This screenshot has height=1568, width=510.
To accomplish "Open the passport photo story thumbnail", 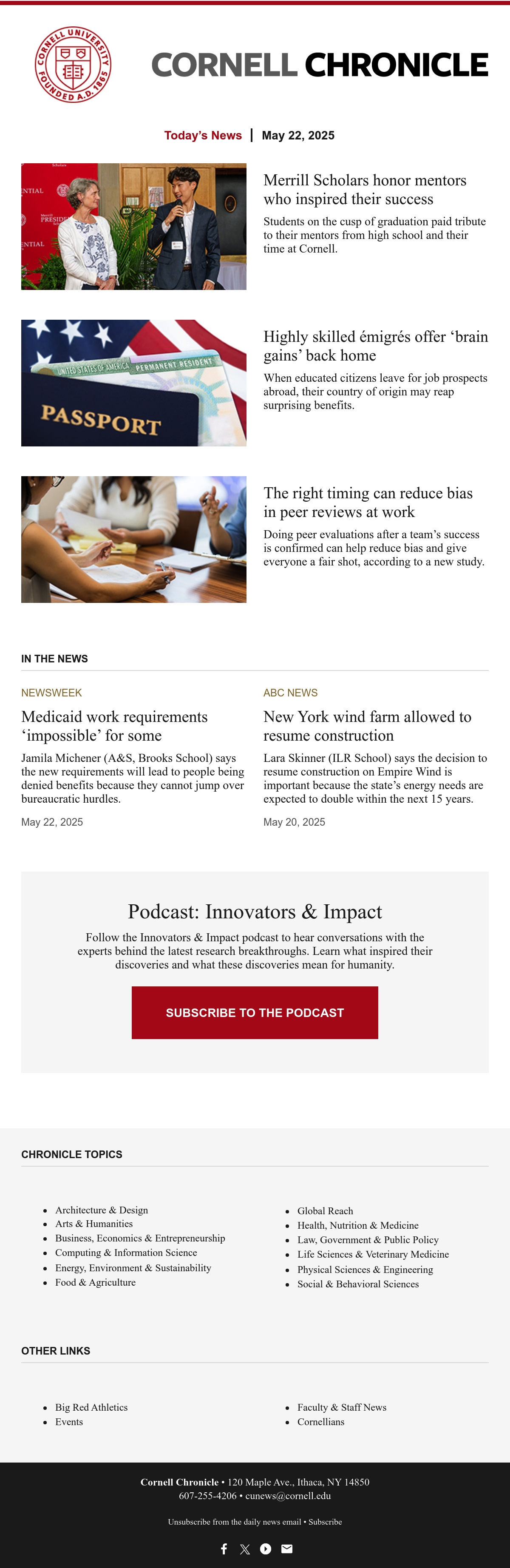I will pyautogui.click(x=134, y=383).
